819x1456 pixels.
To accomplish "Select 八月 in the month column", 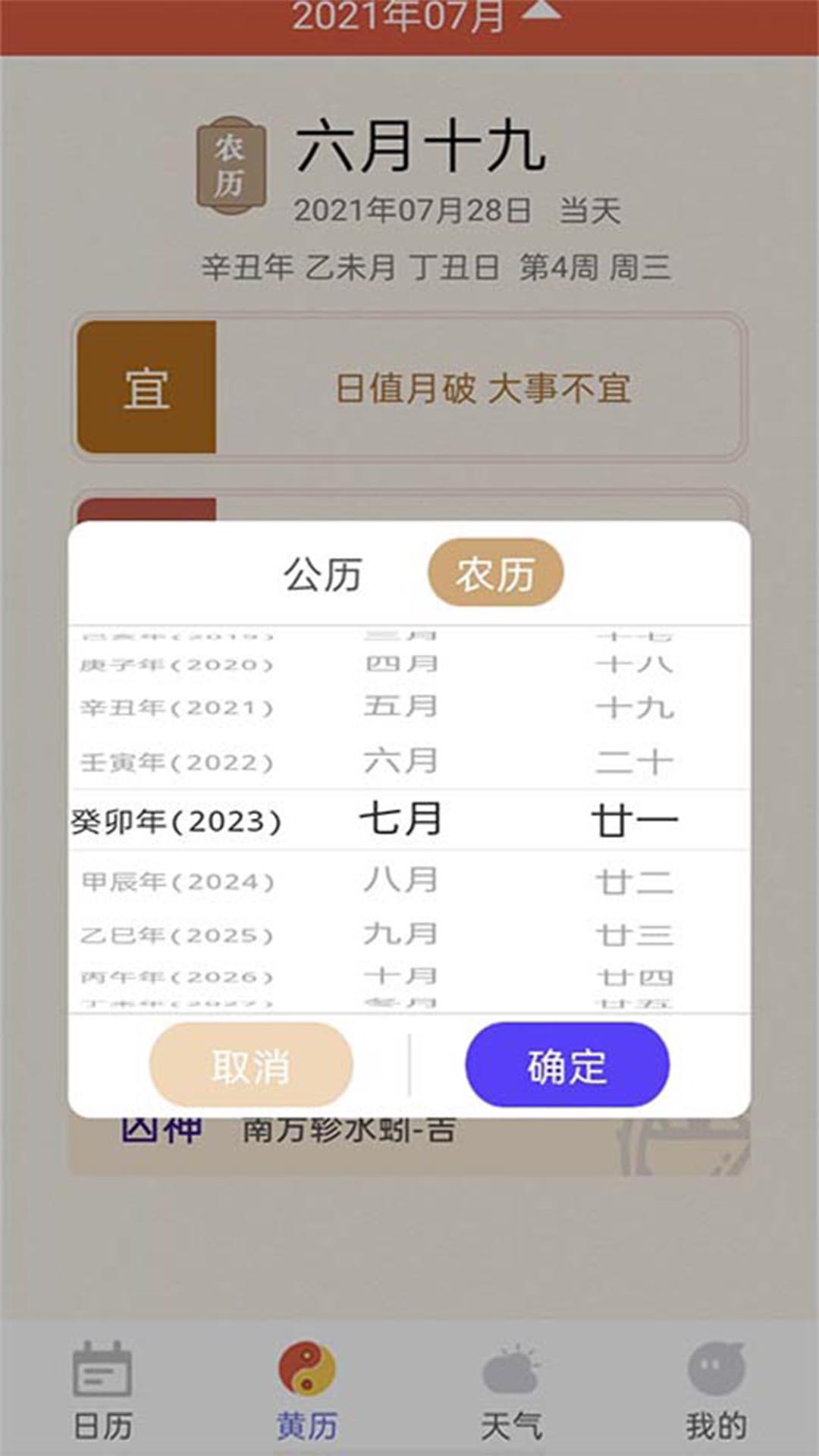I will coord(400,880).
